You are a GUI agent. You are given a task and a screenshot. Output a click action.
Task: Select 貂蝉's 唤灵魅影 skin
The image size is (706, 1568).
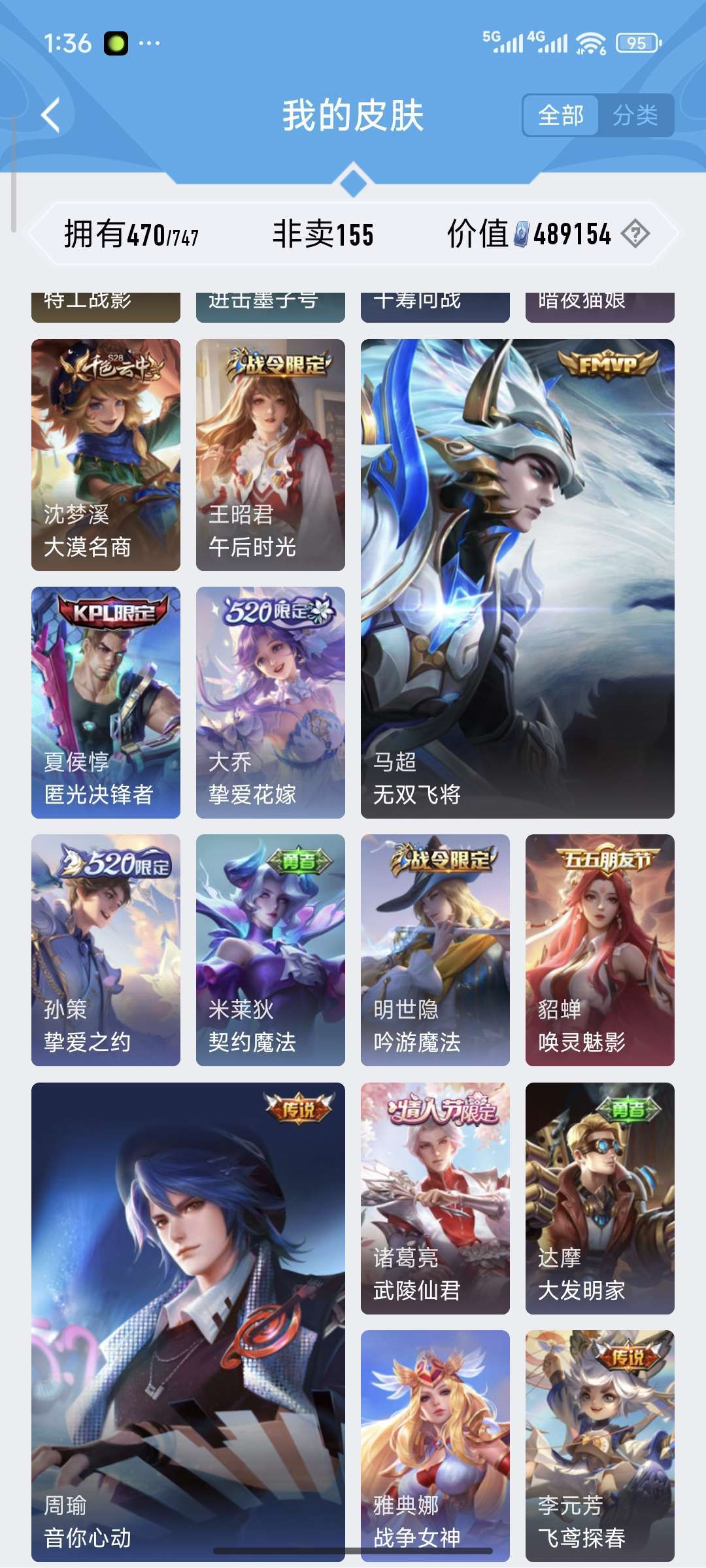599,954
